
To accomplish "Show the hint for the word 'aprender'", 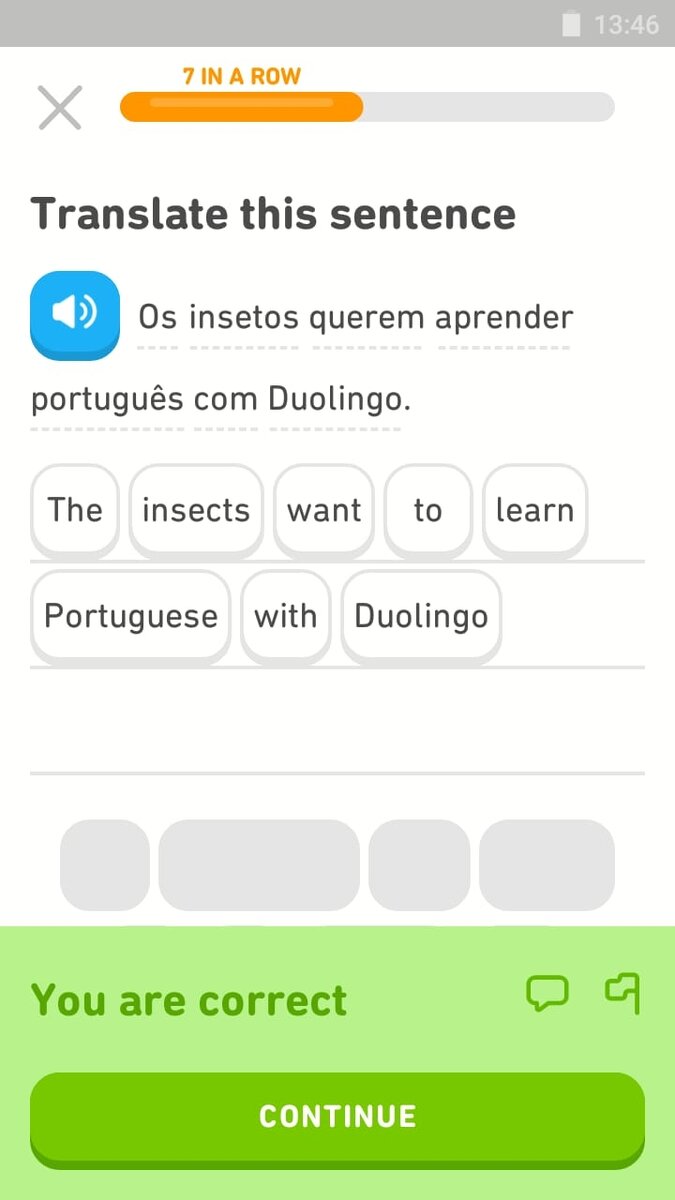I will click(504, 318).
